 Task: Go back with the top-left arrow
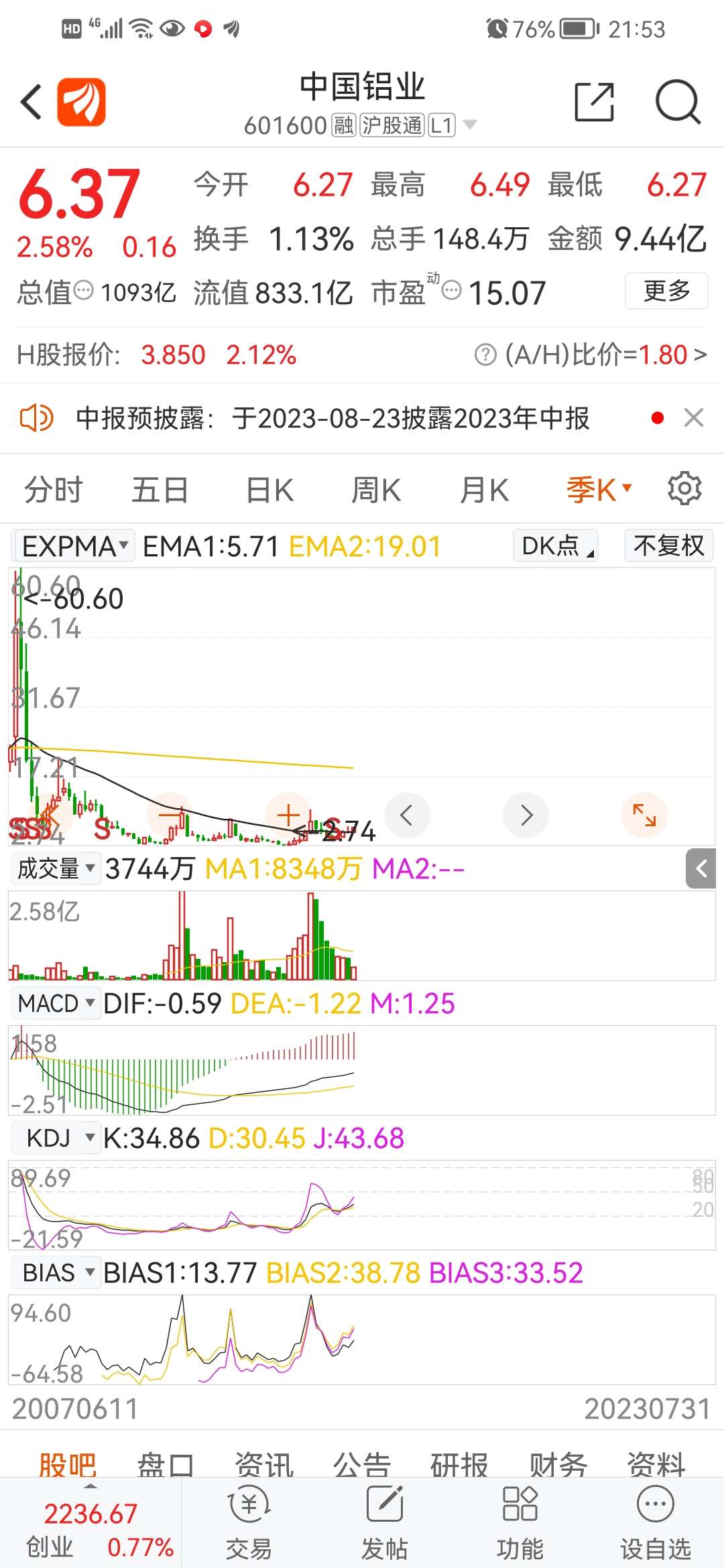coord(31,103)
